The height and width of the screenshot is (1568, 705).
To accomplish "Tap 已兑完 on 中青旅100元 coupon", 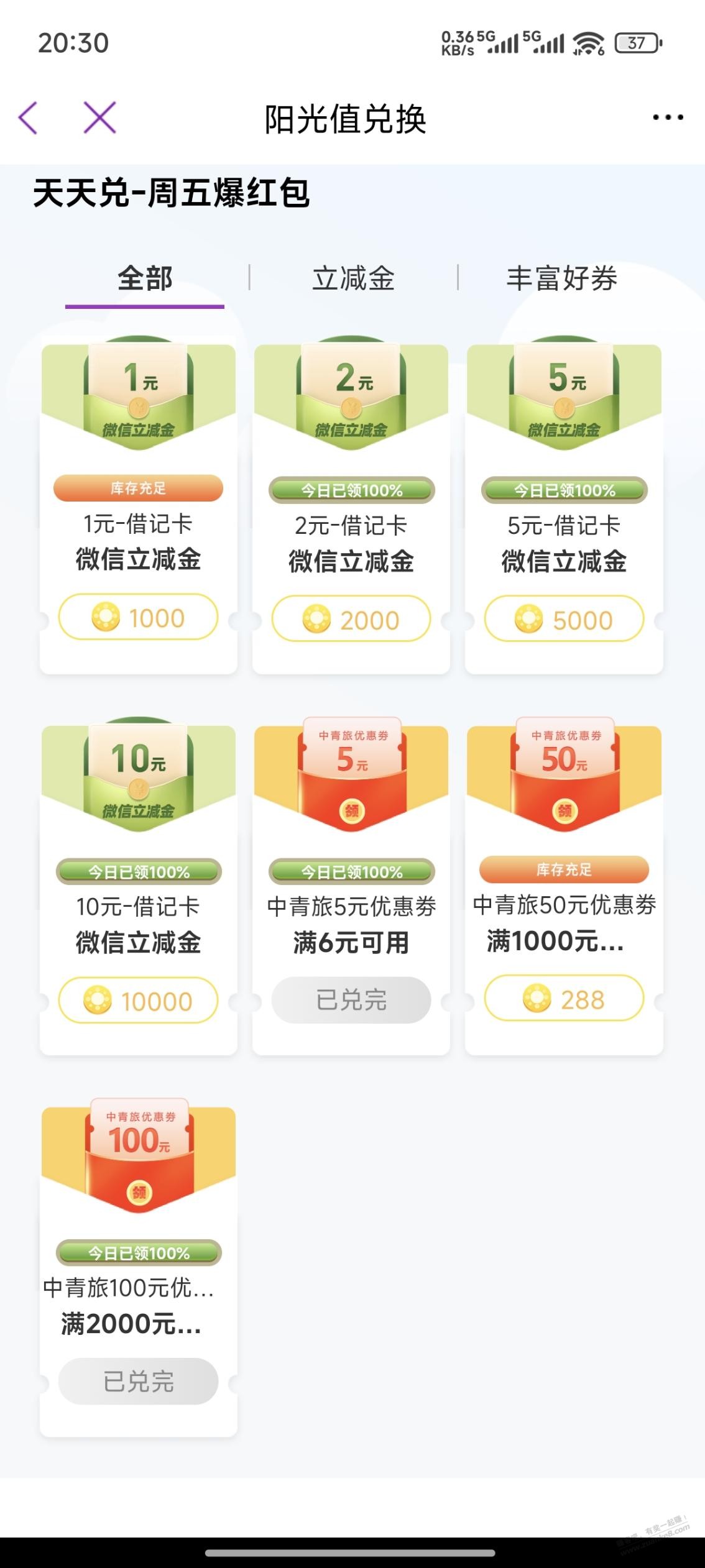I will point(138,1381).
